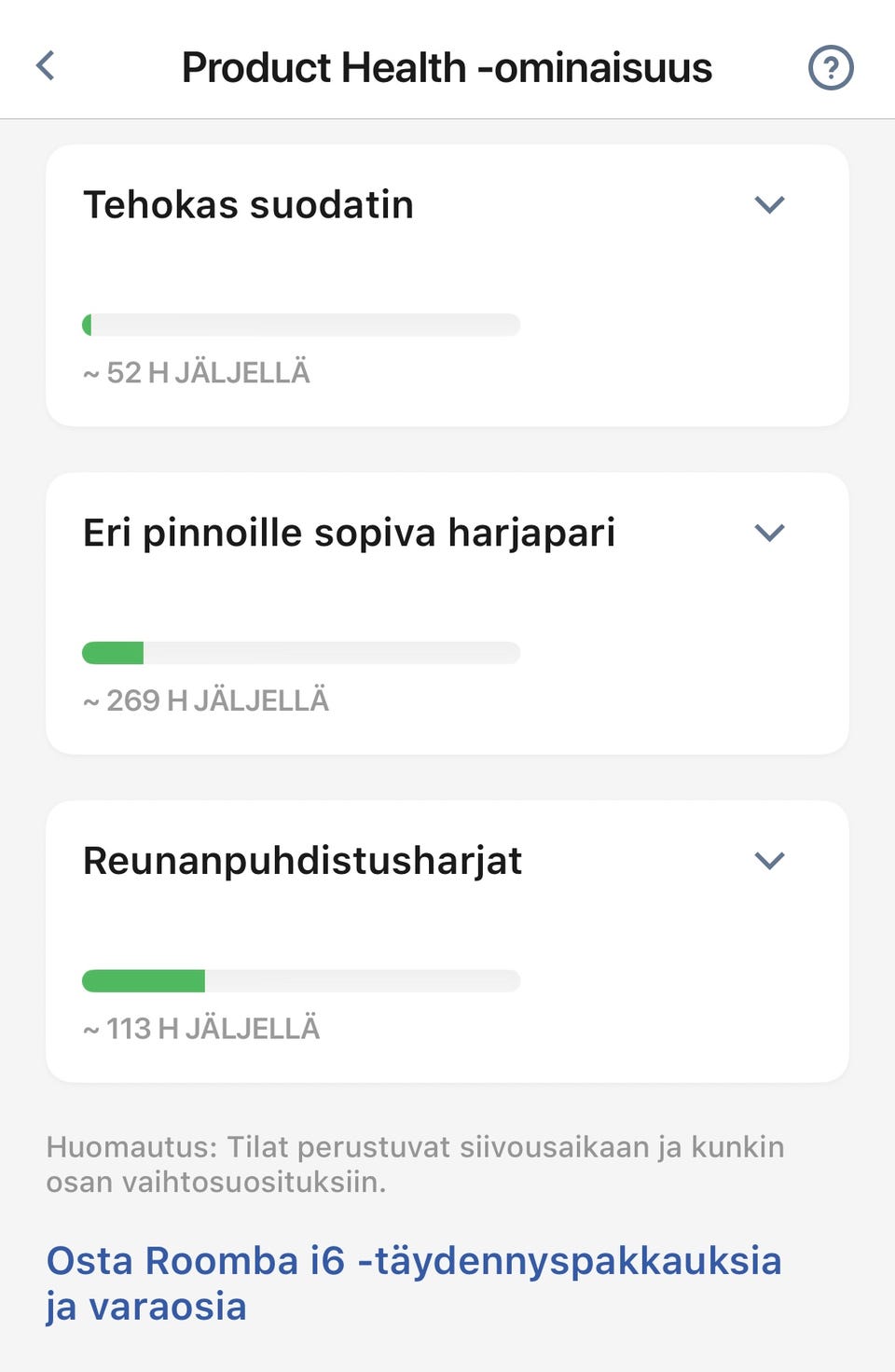Click the edge brush progress bar
This screenshot has height=1372, width=895.
point(302,980)
